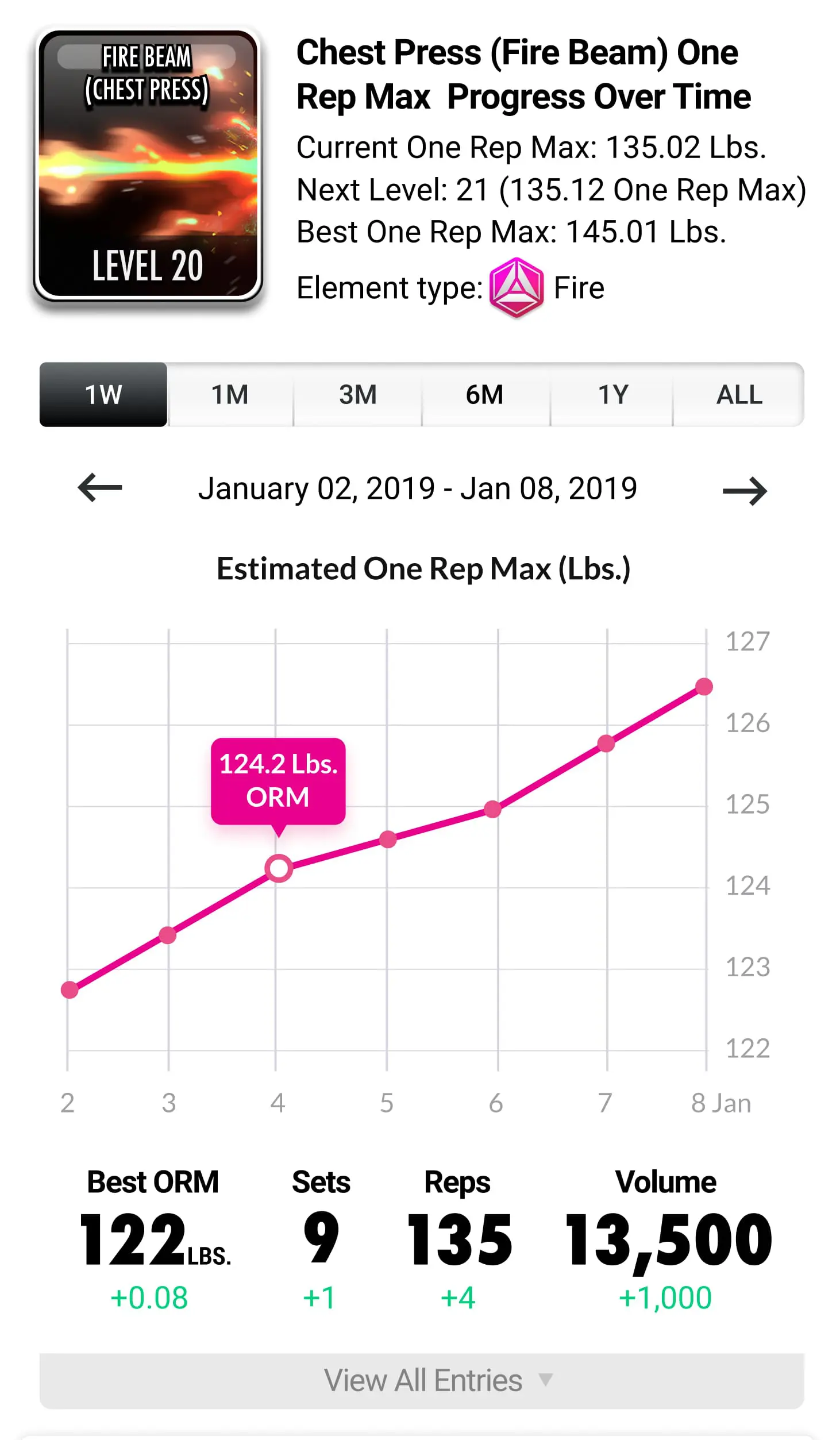Select the data point for Jan 2
840x1440 pixels.
[x=70, y=989]
